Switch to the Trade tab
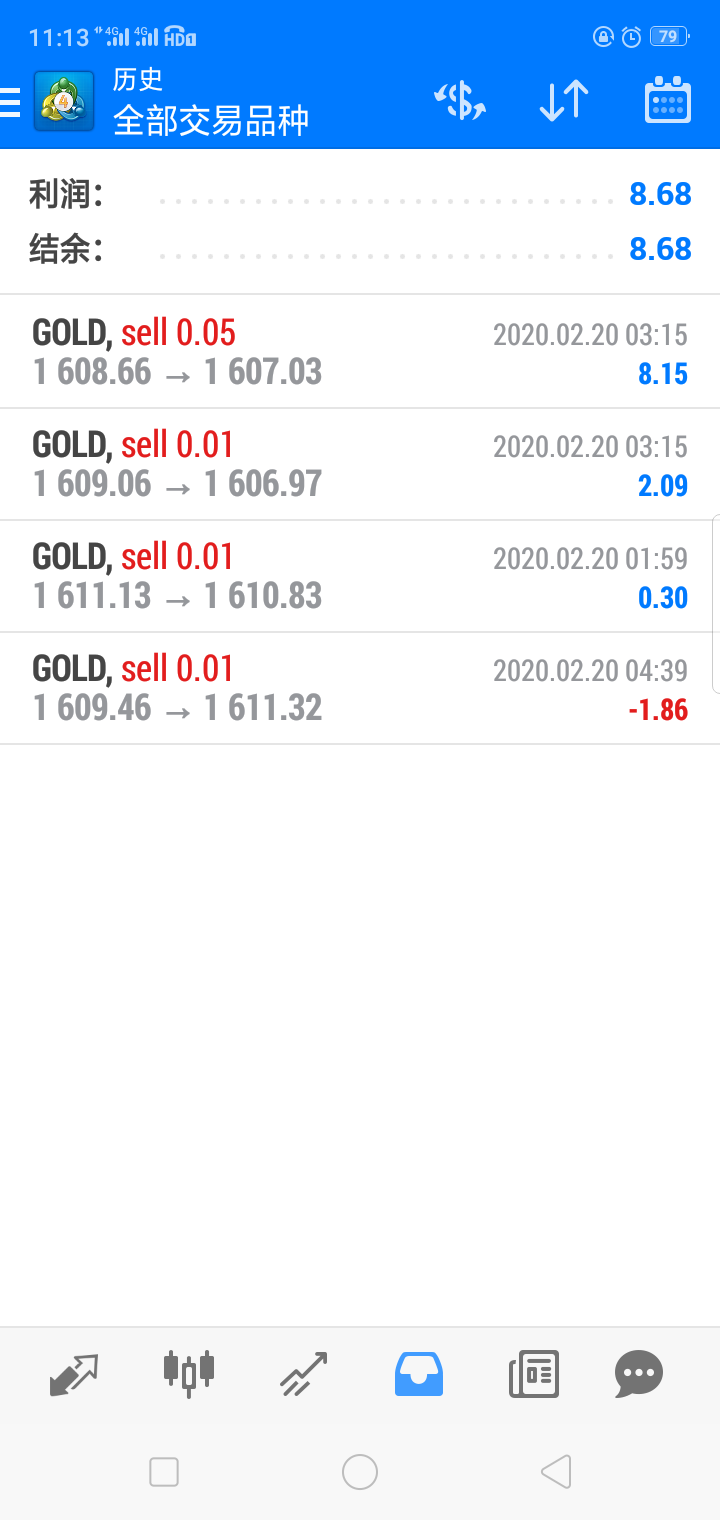 point(303,1374)
